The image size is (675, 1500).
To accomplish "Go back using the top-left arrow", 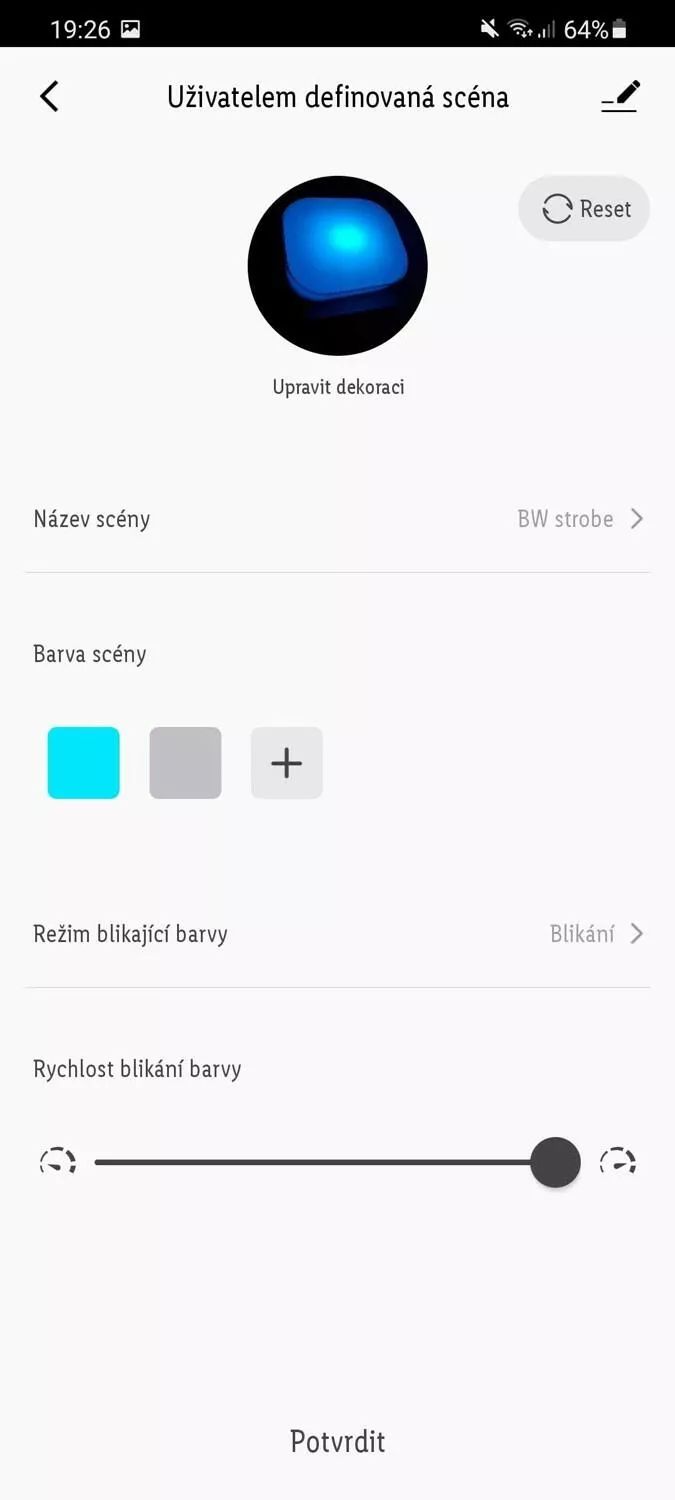I will (x=49, y=97).
